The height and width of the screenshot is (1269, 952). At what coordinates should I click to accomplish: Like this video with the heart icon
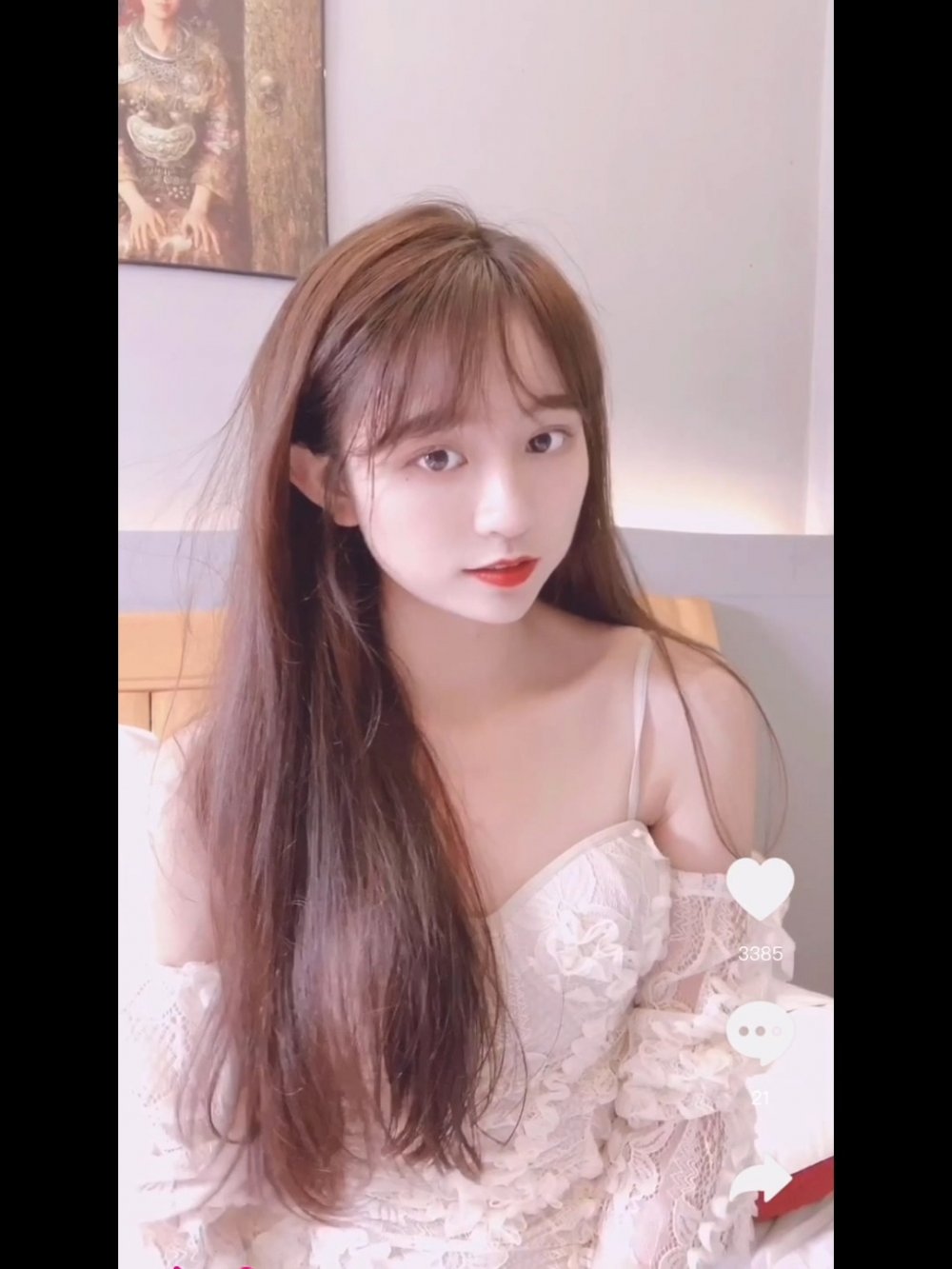pyautogui.click(x=760, y=888)
